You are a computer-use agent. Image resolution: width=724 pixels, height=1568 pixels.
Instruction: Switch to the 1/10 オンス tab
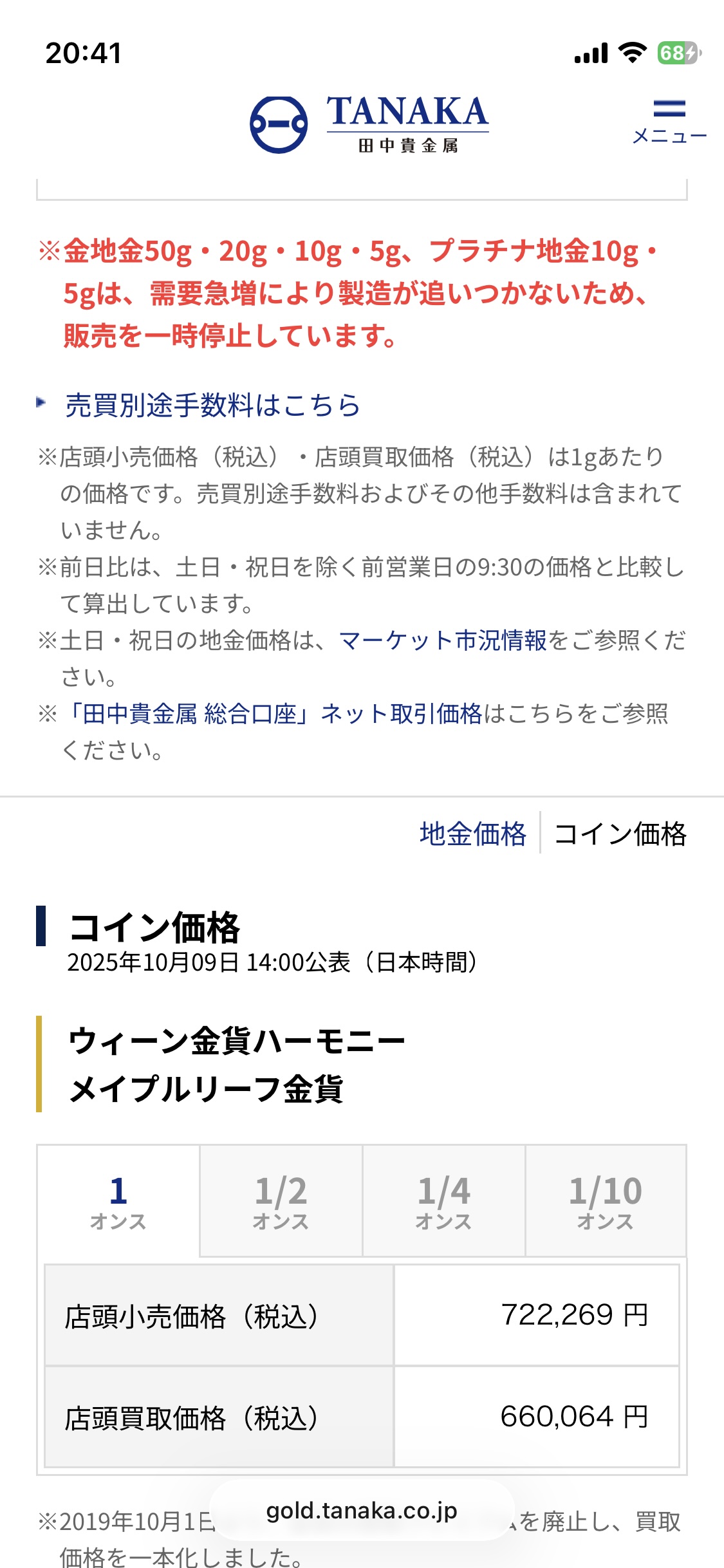point(606,1201)
